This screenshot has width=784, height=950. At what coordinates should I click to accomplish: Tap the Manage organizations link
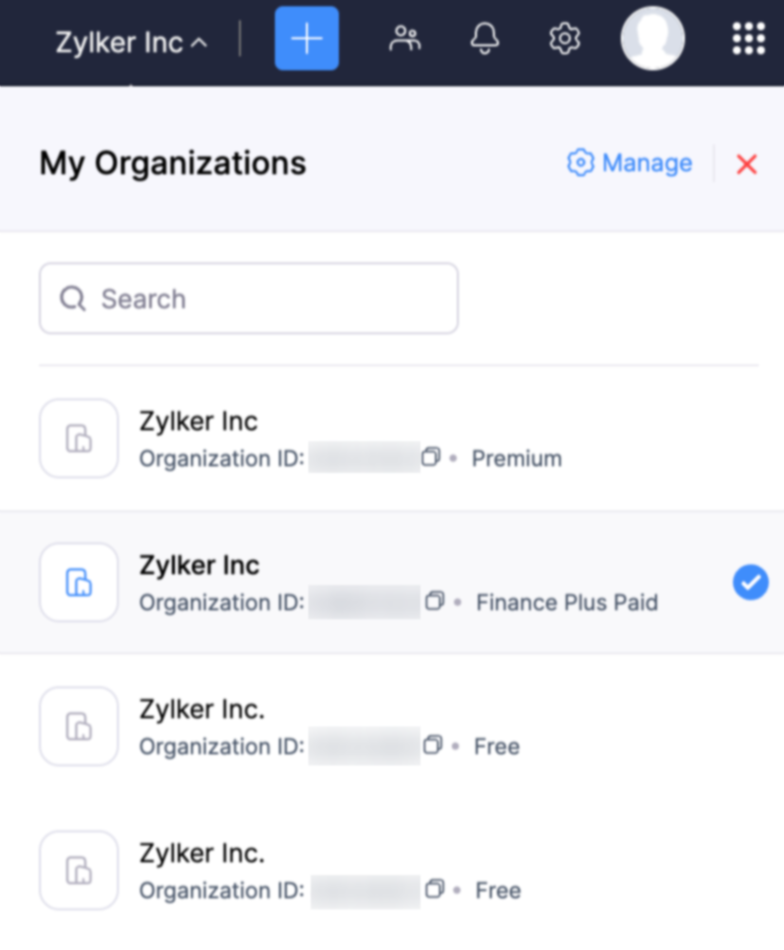(630, 163)
